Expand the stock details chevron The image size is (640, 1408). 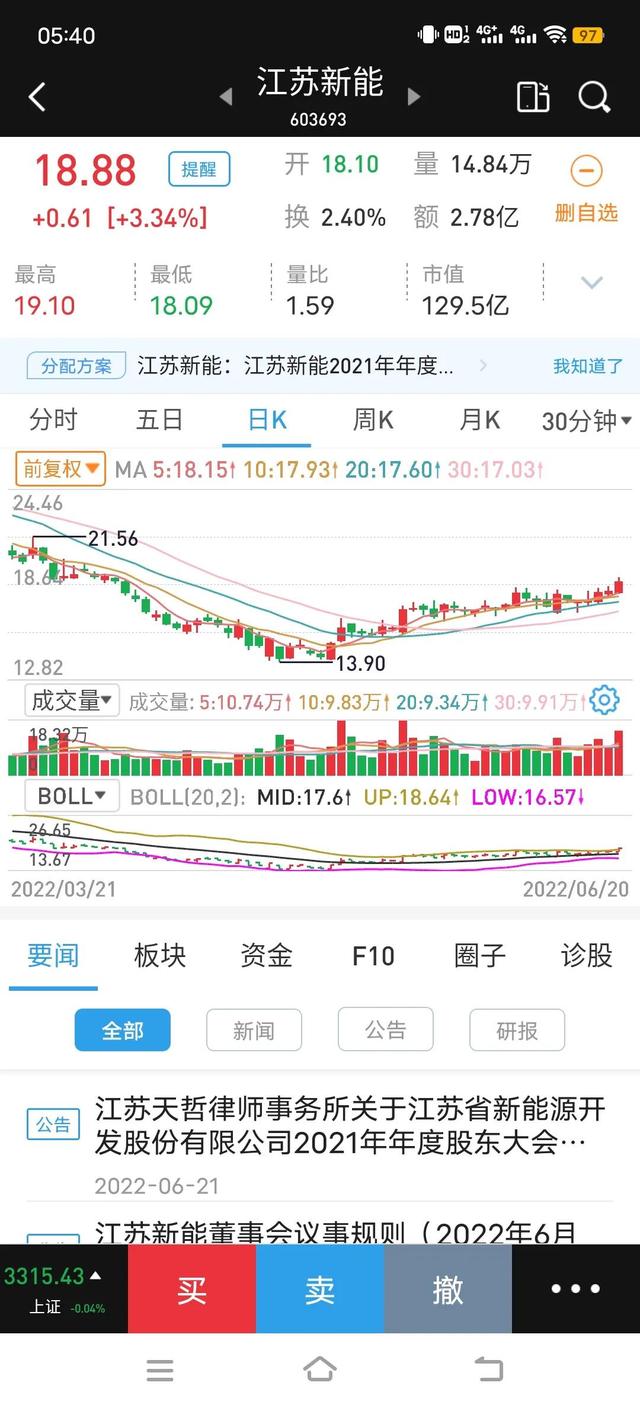tap(592, 283)
